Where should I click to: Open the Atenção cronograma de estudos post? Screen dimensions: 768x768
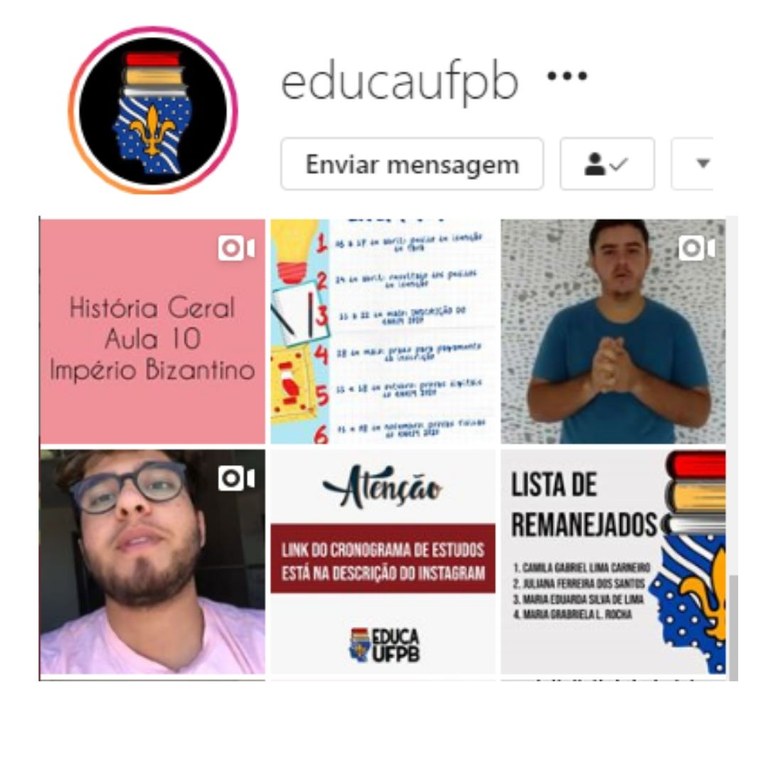point(383,561)
